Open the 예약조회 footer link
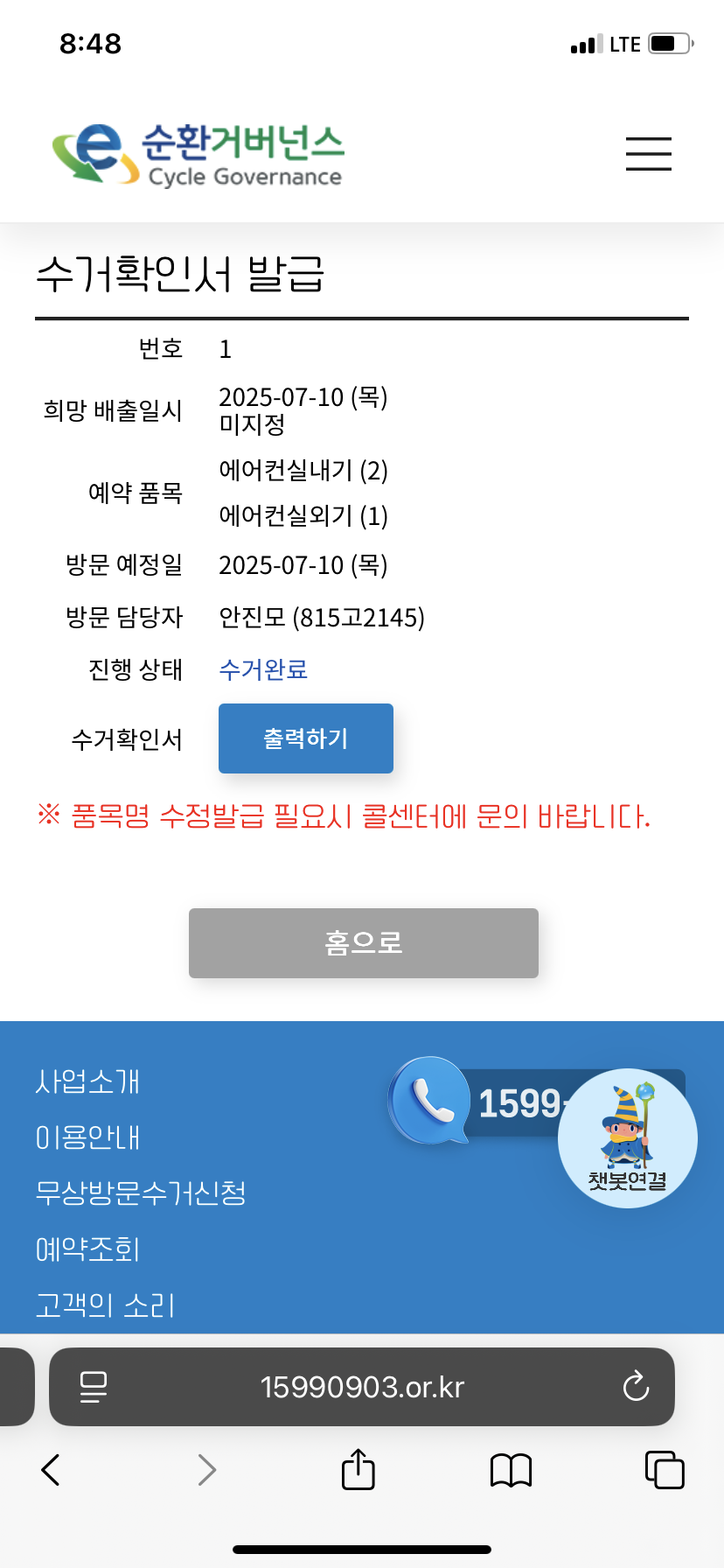The height and width of the screenshot is (1568, 724). [87, 1249]
